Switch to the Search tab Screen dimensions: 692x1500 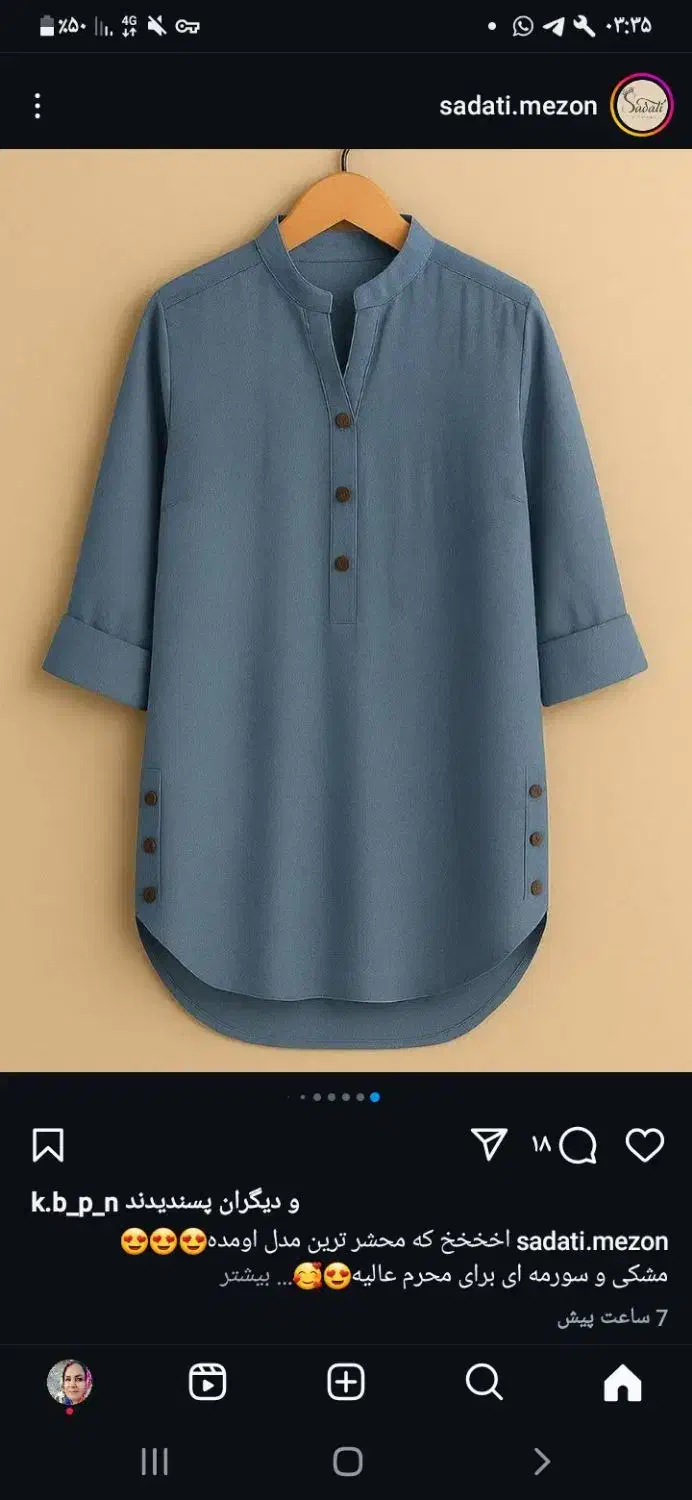pyautogui.click(x=484, y=1383)
